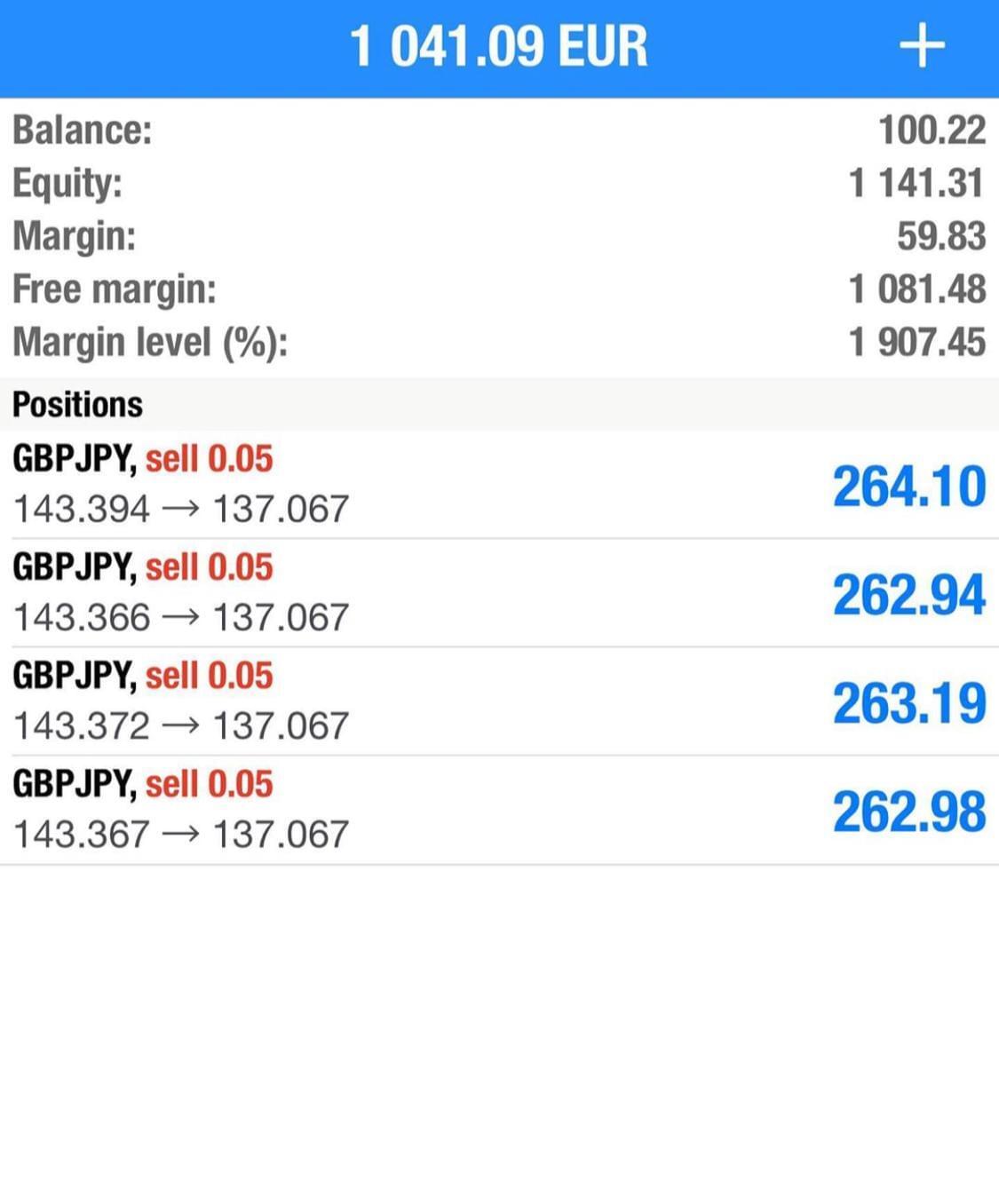Viewport: 999px width, 1204px height.
Task: View GBPJPY position with 263.19 profit
Action: coord(497,701)
